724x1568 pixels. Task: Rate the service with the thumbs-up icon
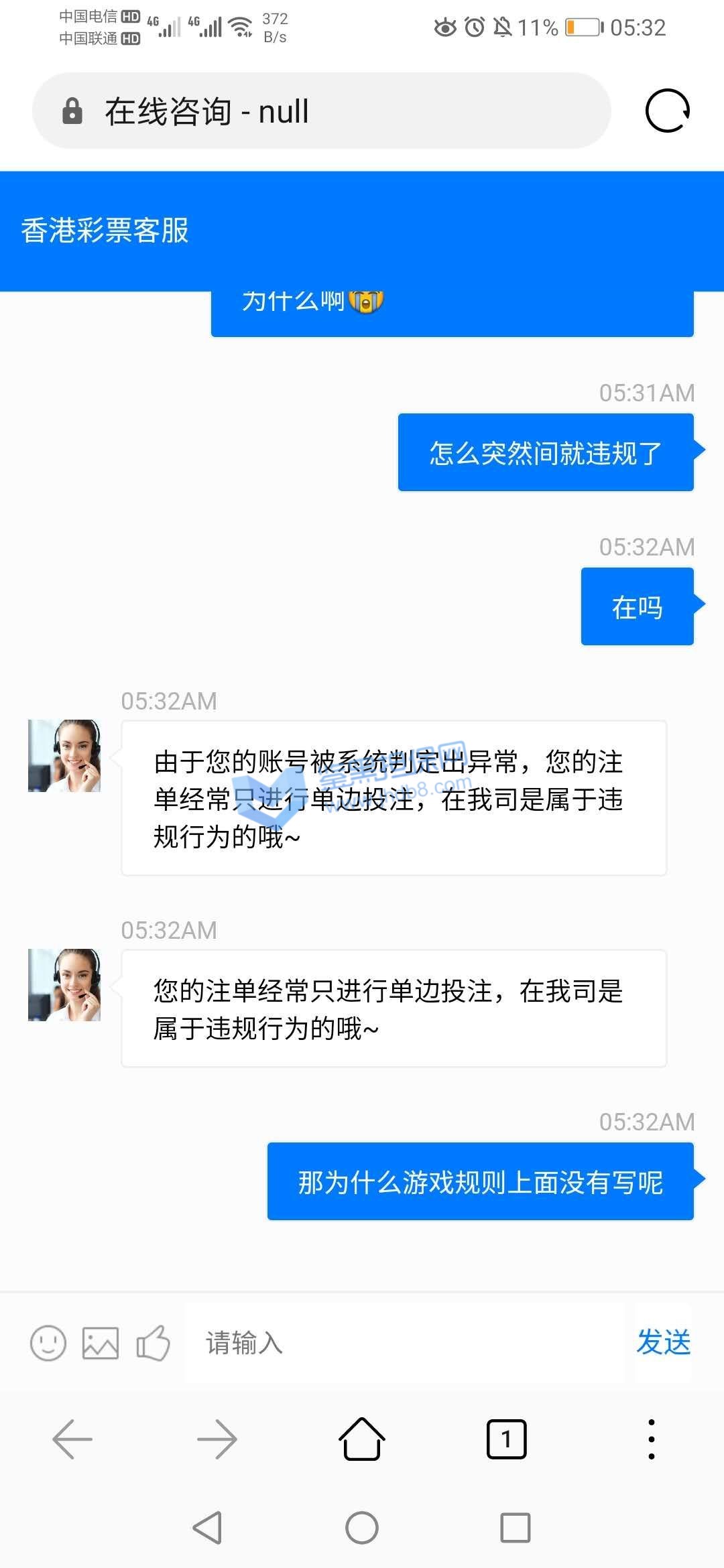click(x=153, y=1343)
